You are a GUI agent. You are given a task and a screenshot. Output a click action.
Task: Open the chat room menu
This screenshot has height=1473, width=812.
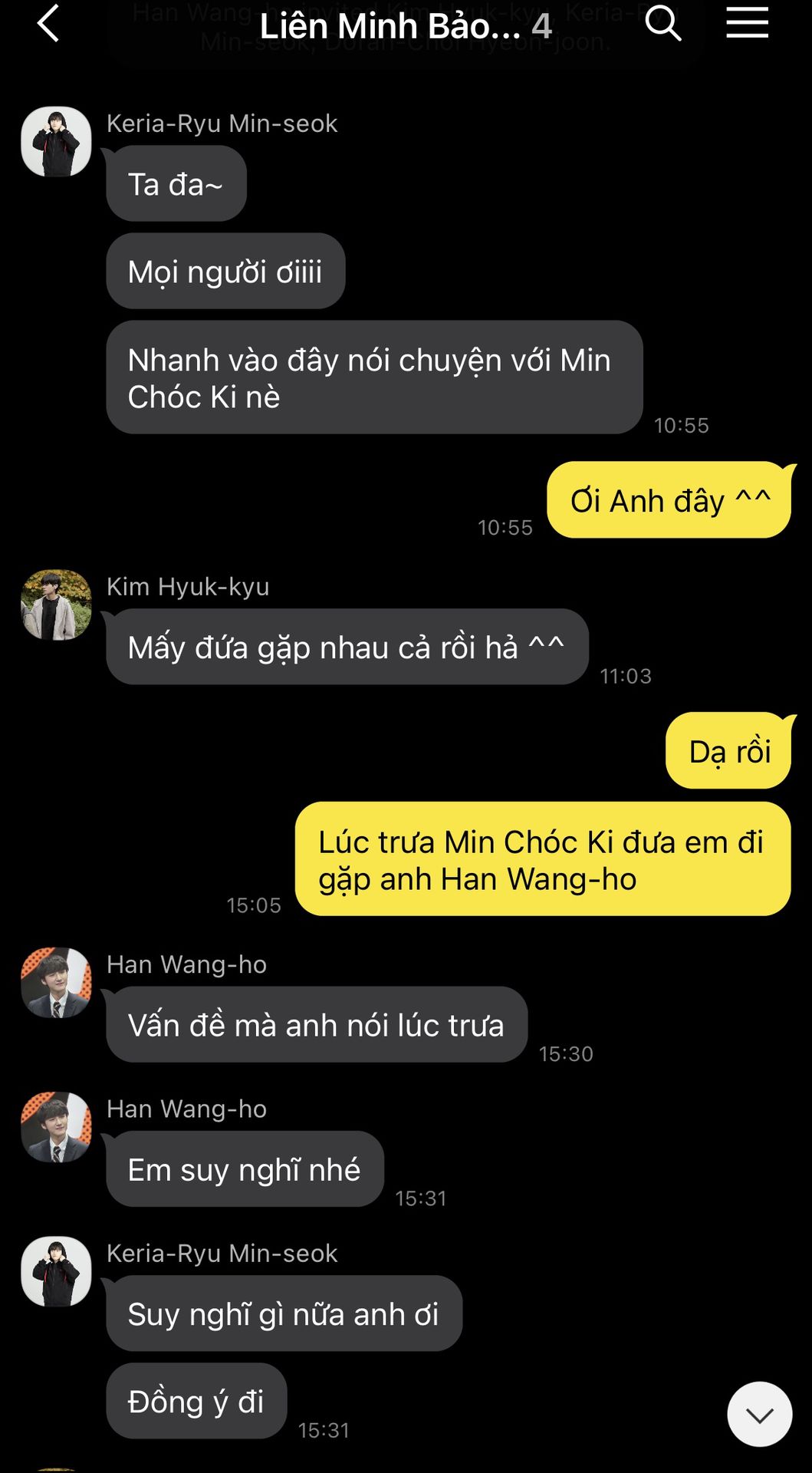coord(747,23)
